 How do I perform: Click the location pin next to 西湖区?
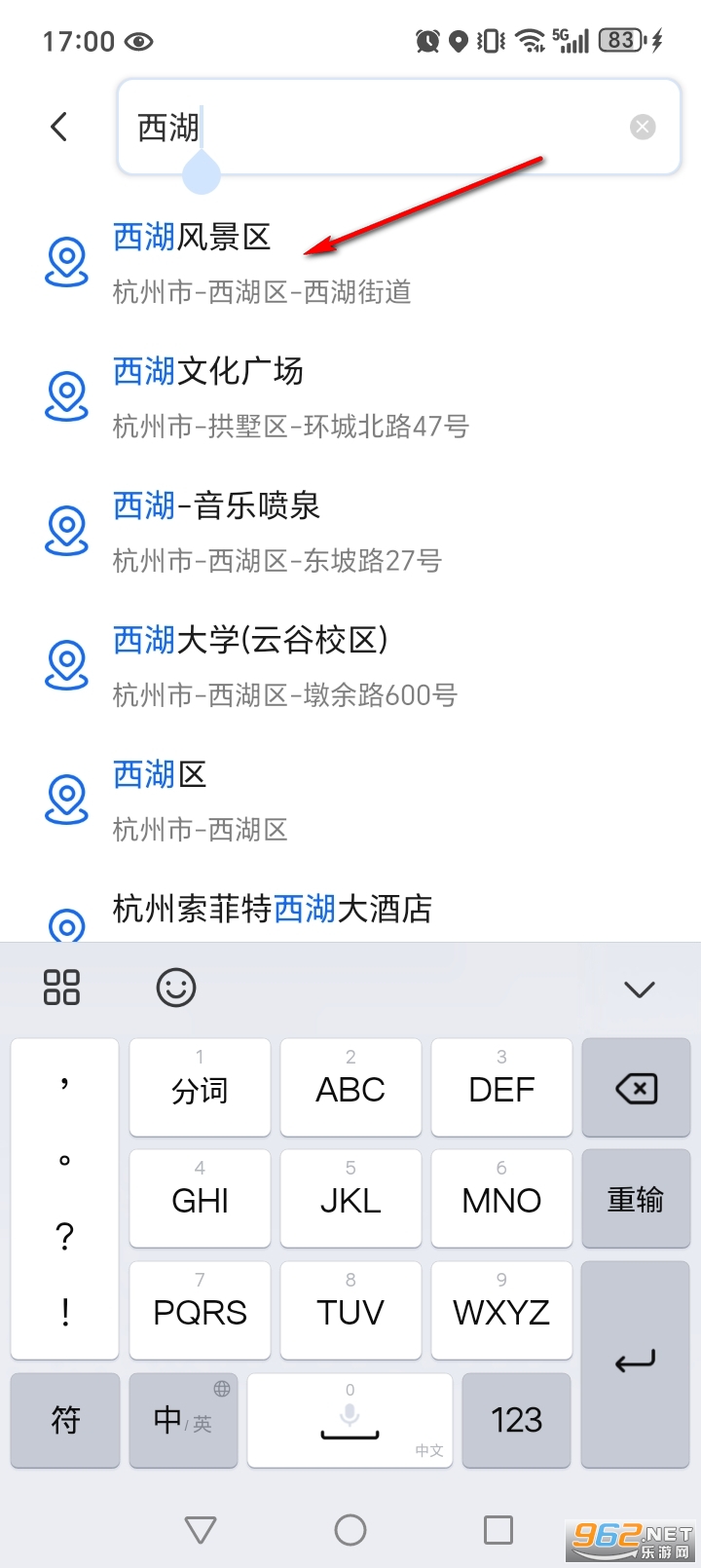tap(65, 800)
